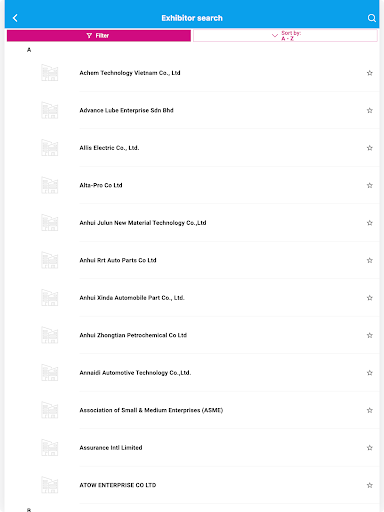Favorite Advance Lube Enterprise Sdn Bhd with star

[x=369, y=110]
